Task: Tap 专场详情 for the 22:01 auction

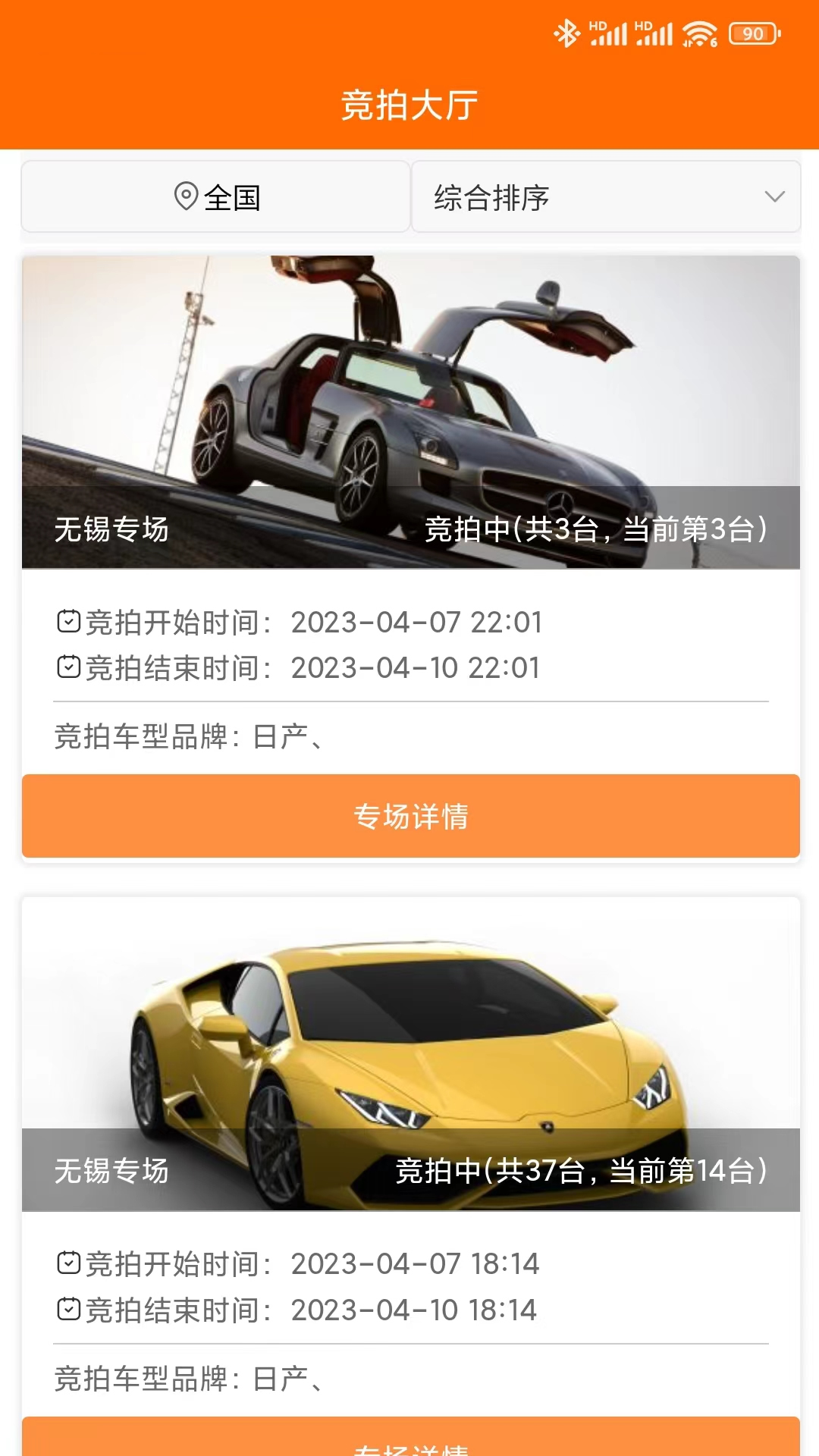Action: pos(410,816)
